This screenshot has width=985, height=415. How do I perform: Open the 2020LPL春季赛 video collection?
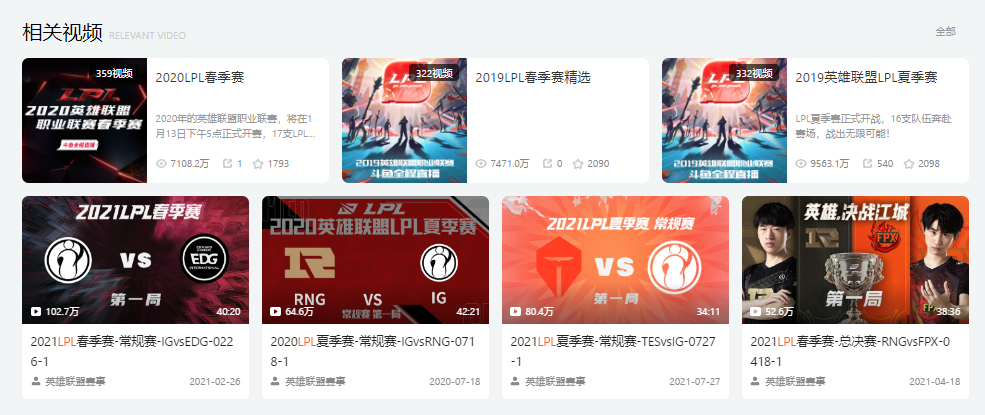tap(200, 77)
